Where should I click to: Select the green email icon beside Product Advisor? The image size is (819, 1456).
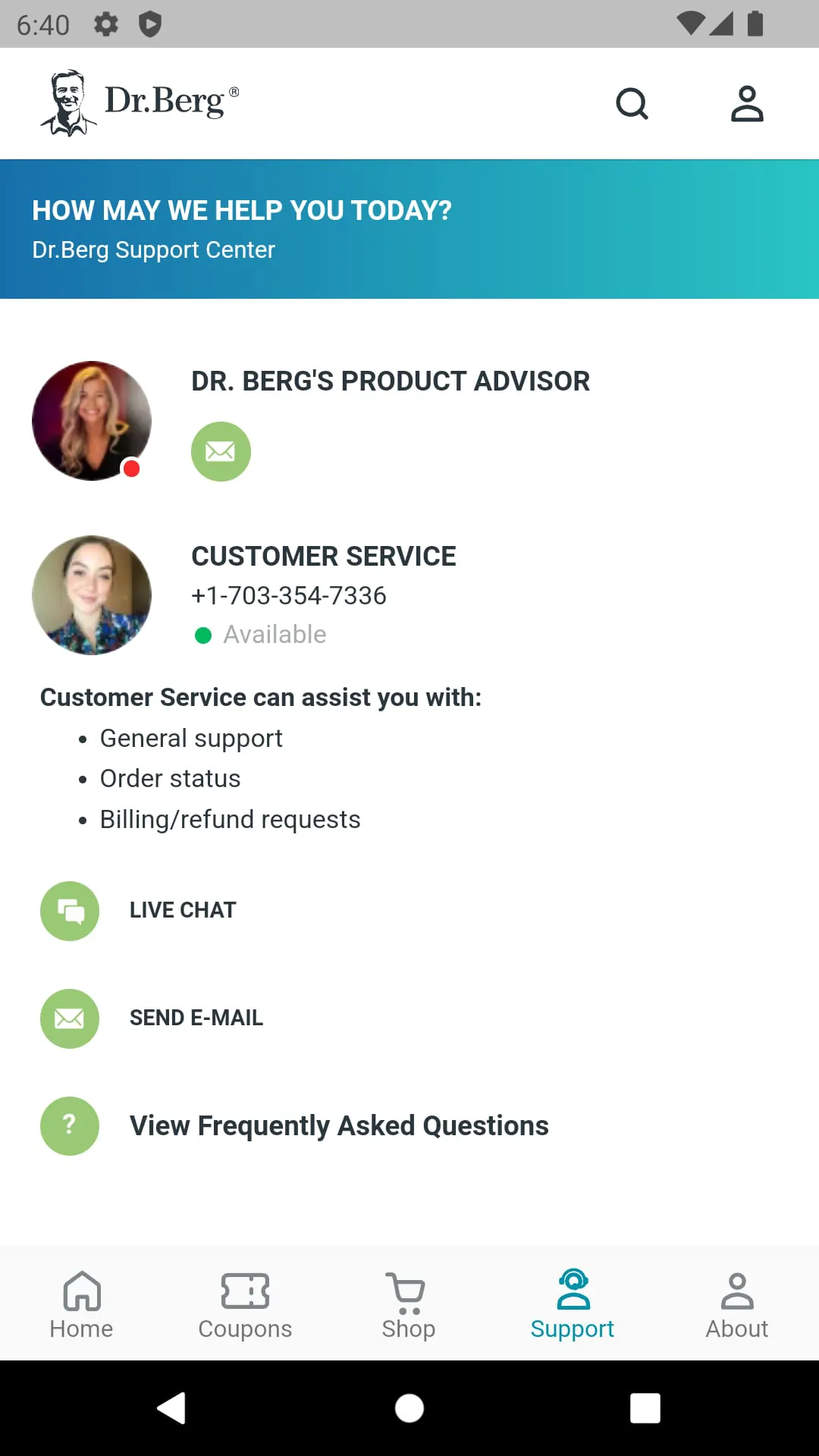(221, 451)
